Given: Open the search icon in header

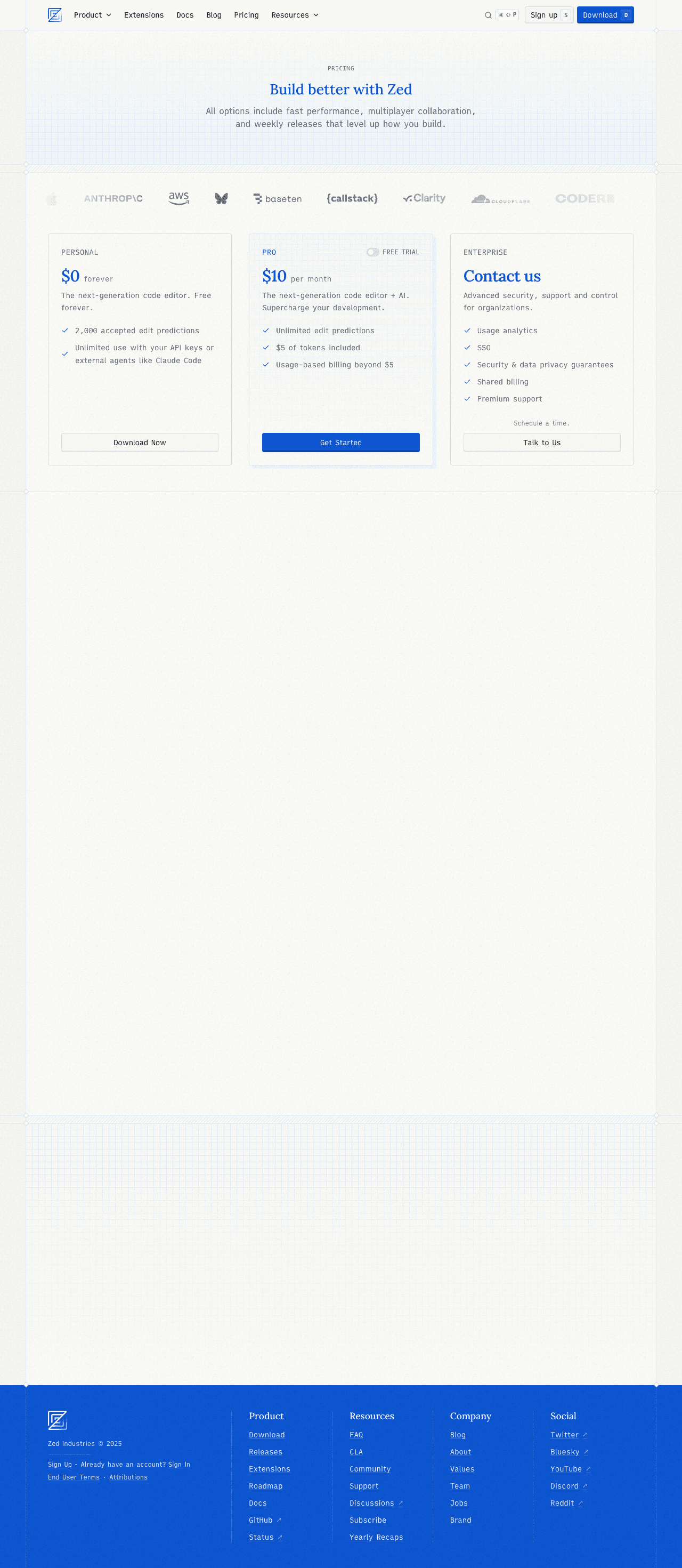Looking at the screenshot, I should [488, 15].
